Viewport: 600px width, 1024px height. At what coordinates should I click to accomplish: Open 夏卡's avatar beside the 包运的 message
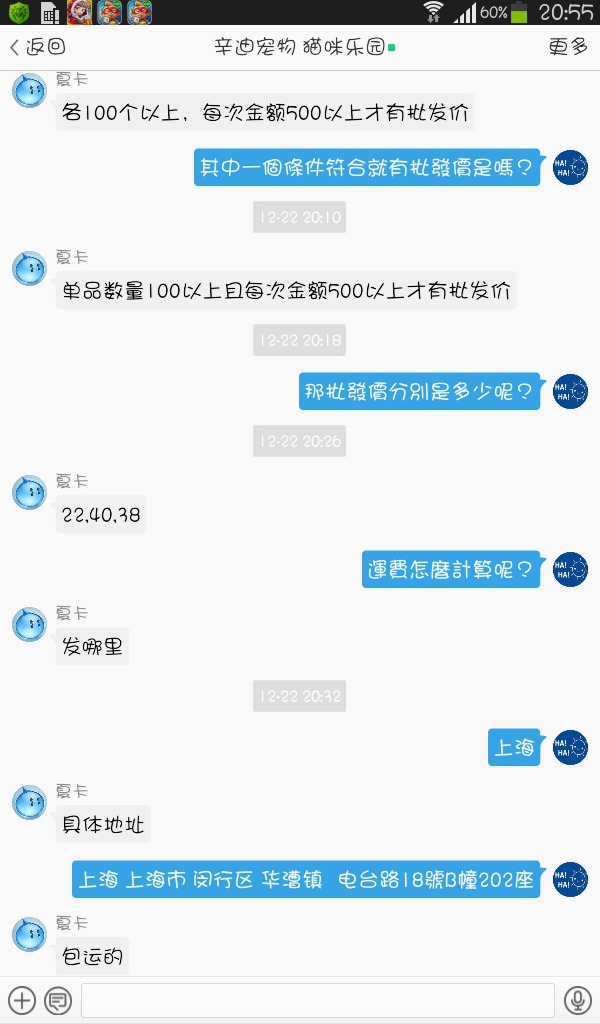(29, 933)
